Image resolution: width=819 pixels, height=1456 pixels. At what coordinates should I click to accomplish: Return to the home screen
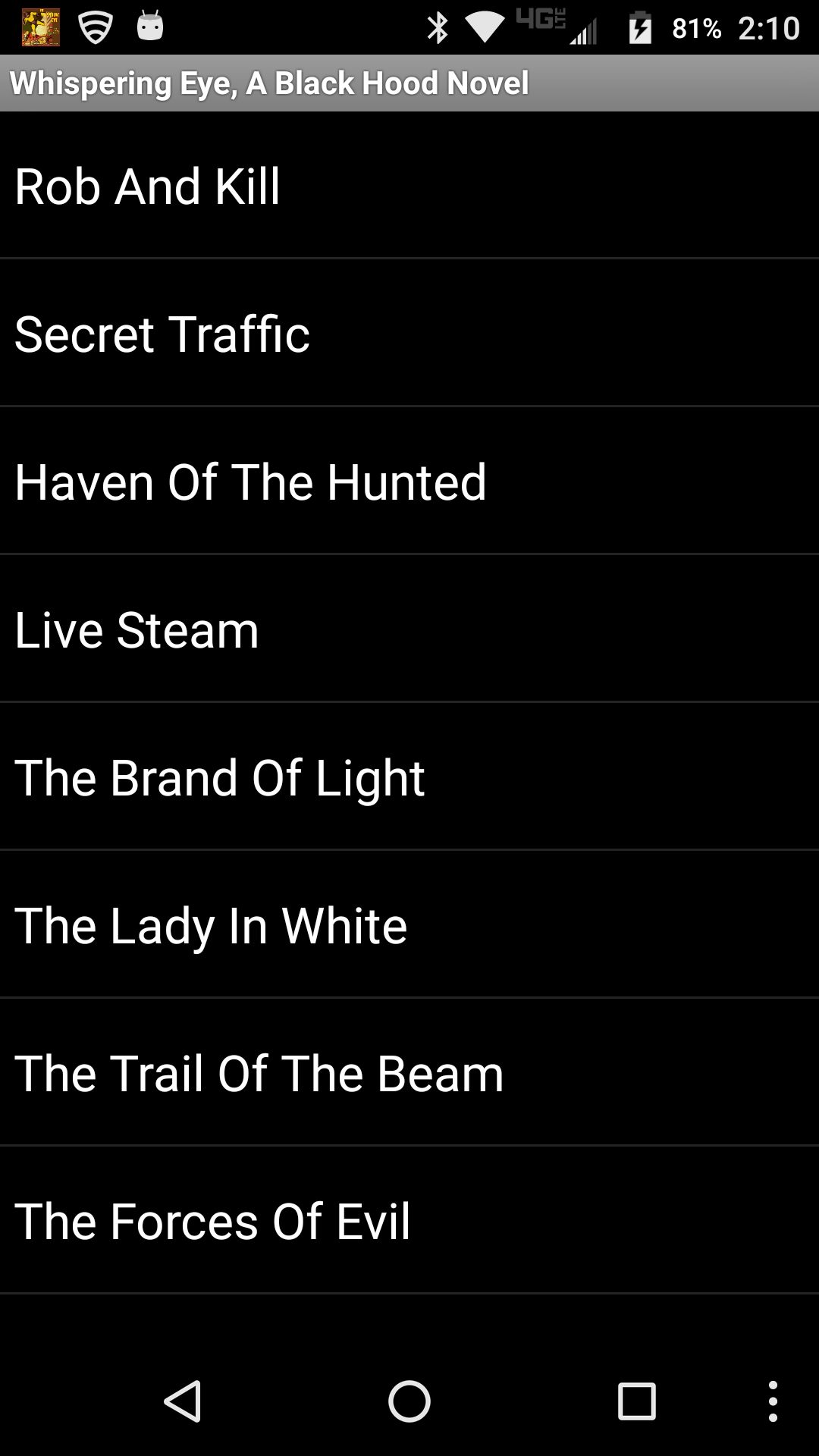click(409, 1401)
